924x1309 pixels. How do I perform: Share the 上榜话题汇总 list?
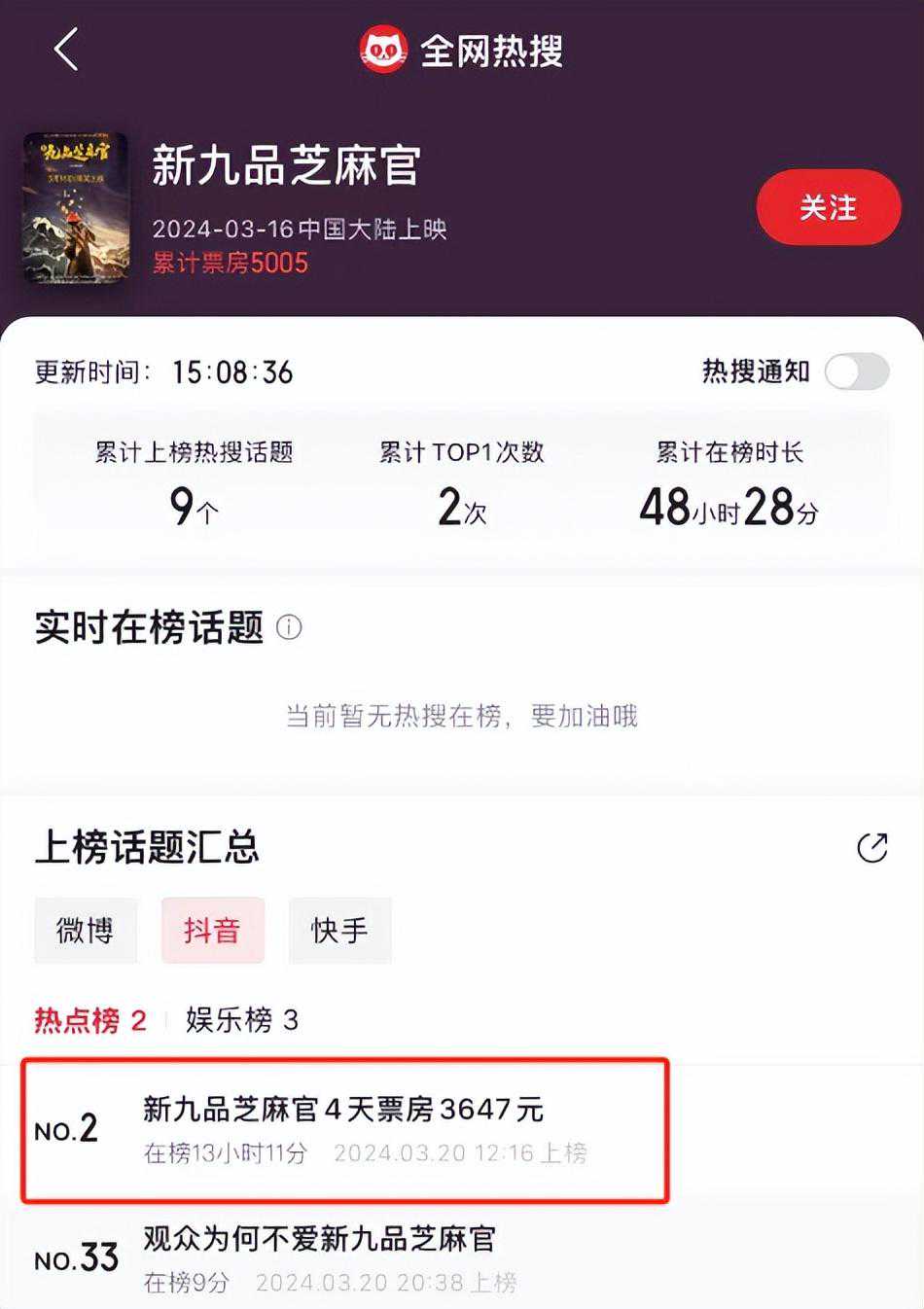[x=871, y=847]
